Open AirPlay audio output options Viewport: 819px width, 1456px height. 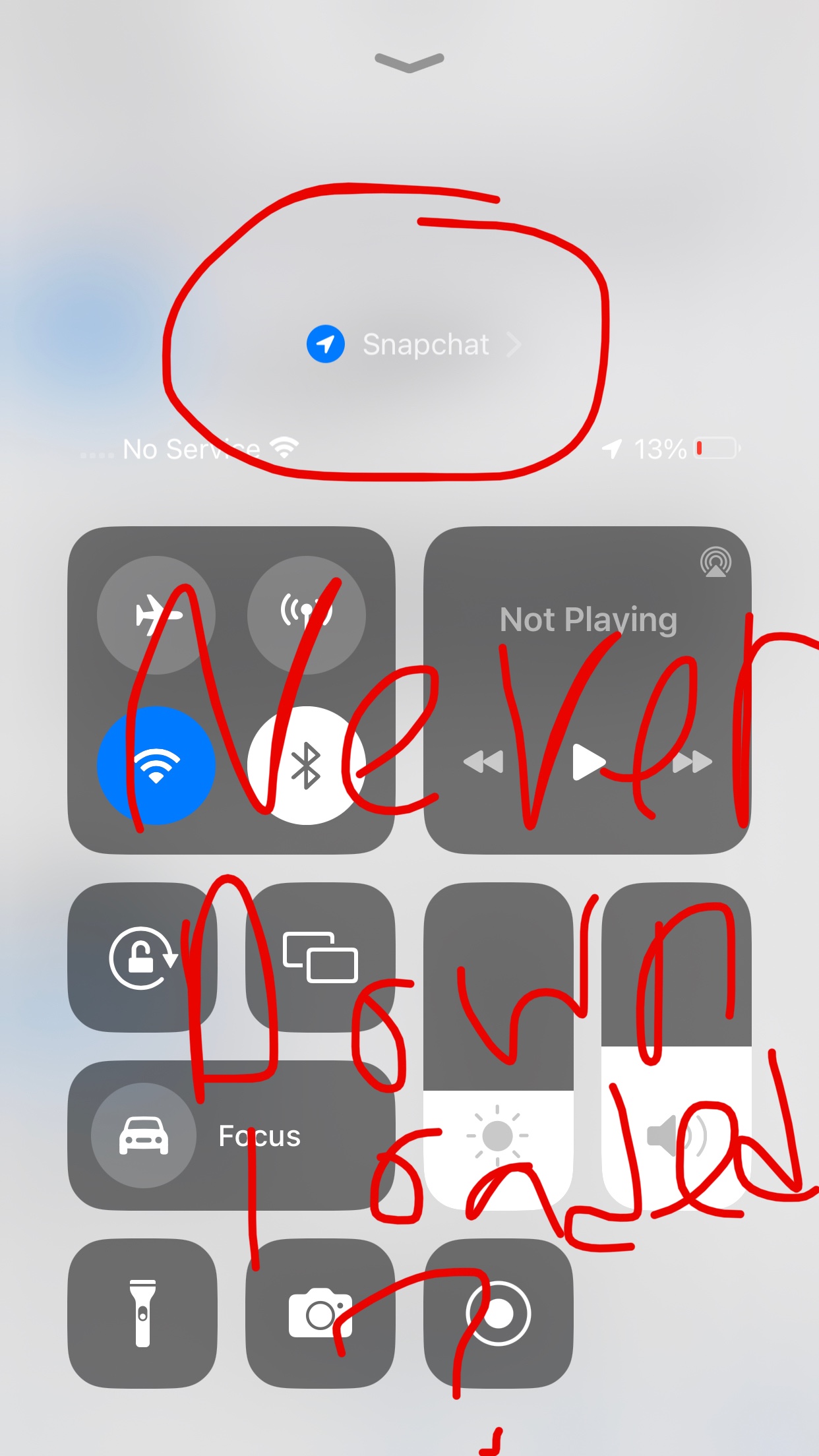(x=715, y=562)
